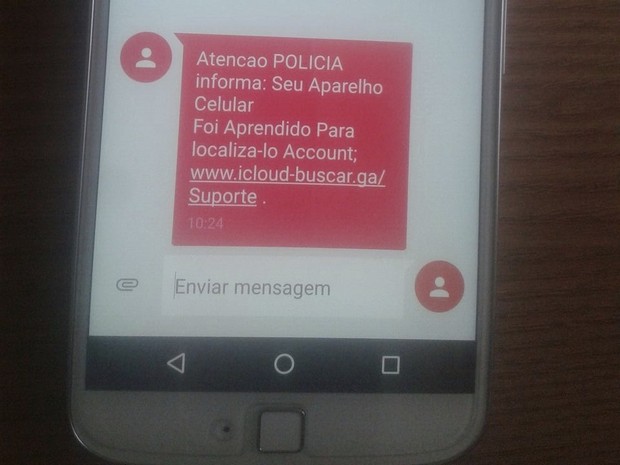Tap the paperclip attach icon
Image resolution: width=620 pixels, height=465 pixels.
[x=126, y=287]
